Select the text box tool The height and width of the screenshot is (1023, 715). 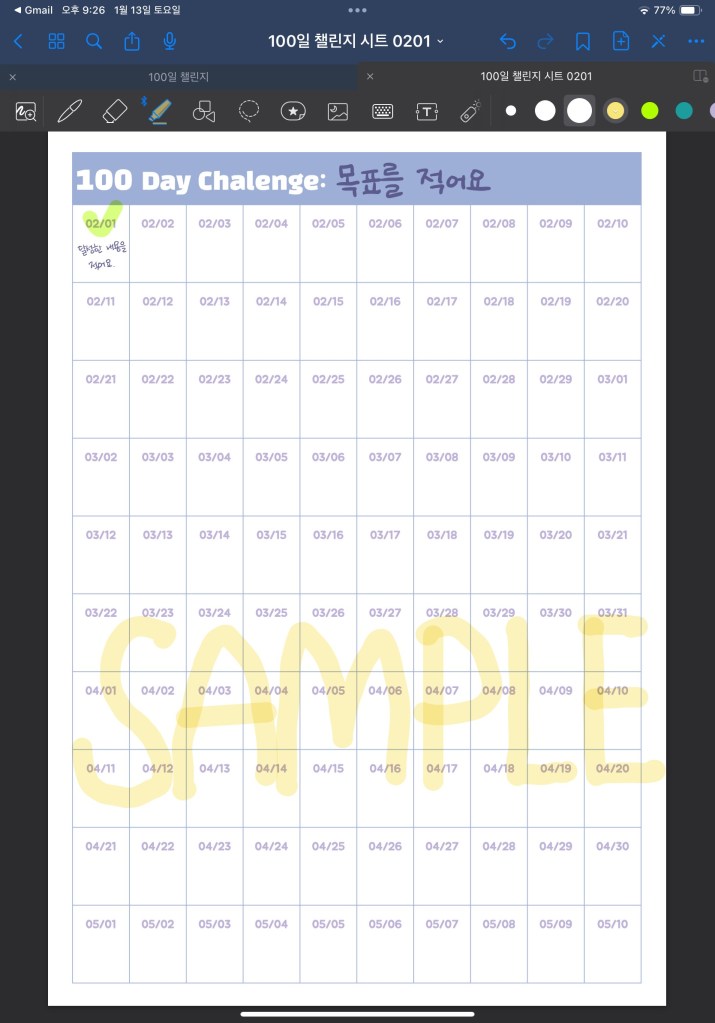click(x=427, y=111)
